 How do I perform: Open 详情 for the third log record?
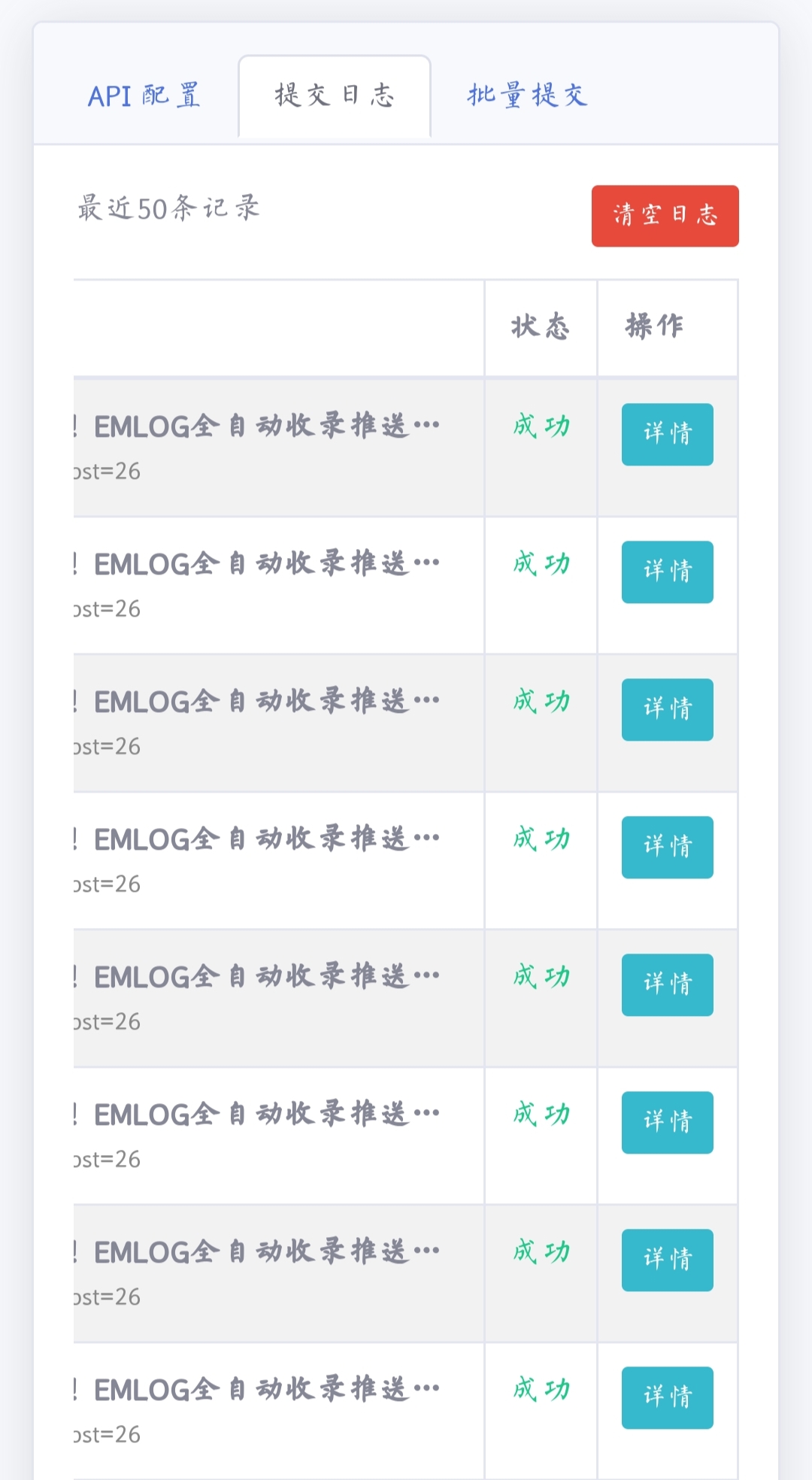pyautogui.click(x=667, y=709)
